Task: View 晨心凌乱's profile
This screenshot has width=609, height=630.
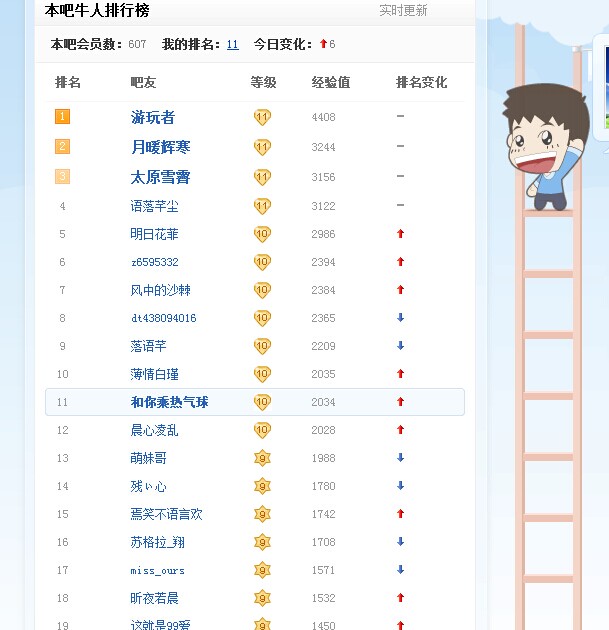Action: click(x=155, y=430)
